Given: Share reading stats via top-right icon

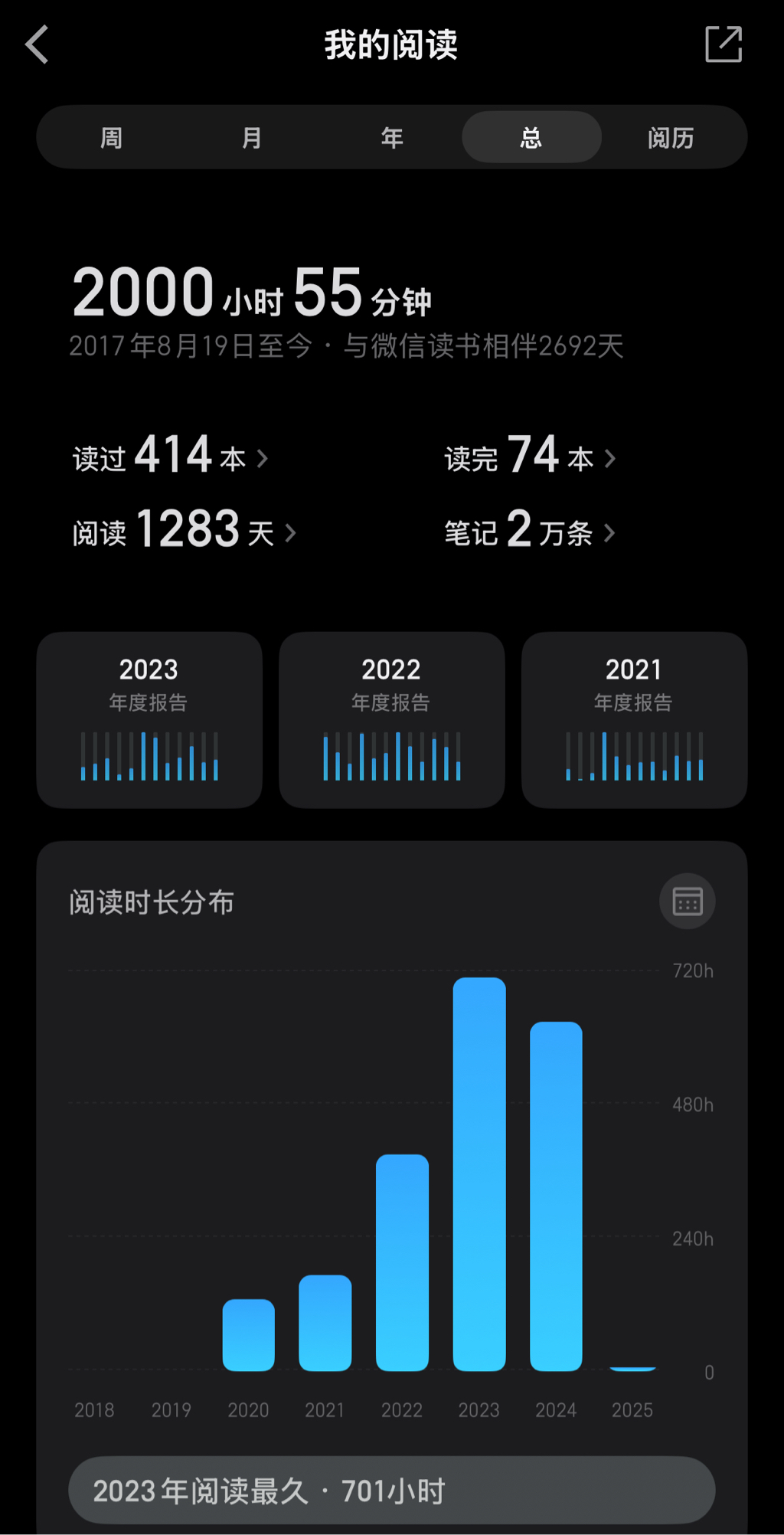Looking at the screenshot, I should [x=723, y=44].
